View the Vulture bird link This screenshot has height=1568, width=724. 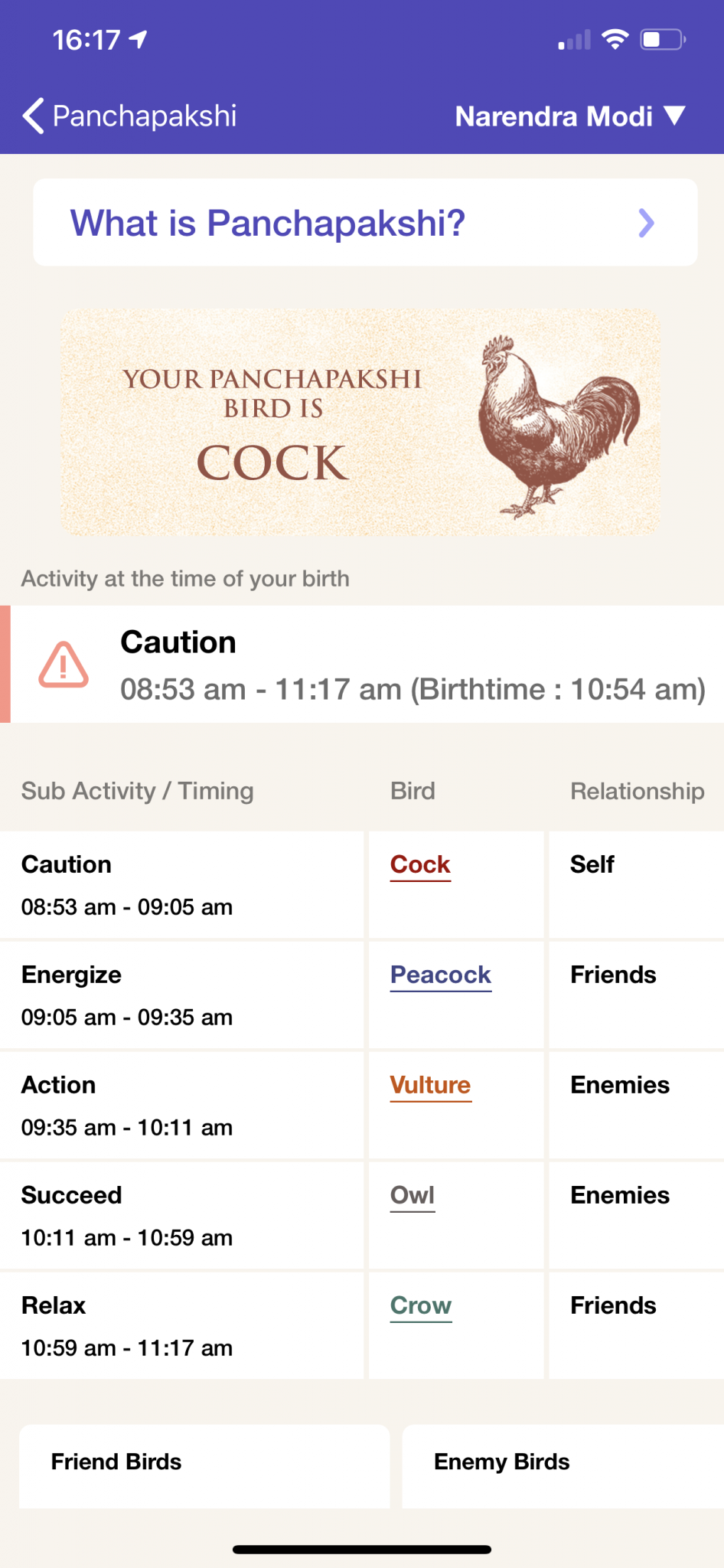pos(430,1085)
